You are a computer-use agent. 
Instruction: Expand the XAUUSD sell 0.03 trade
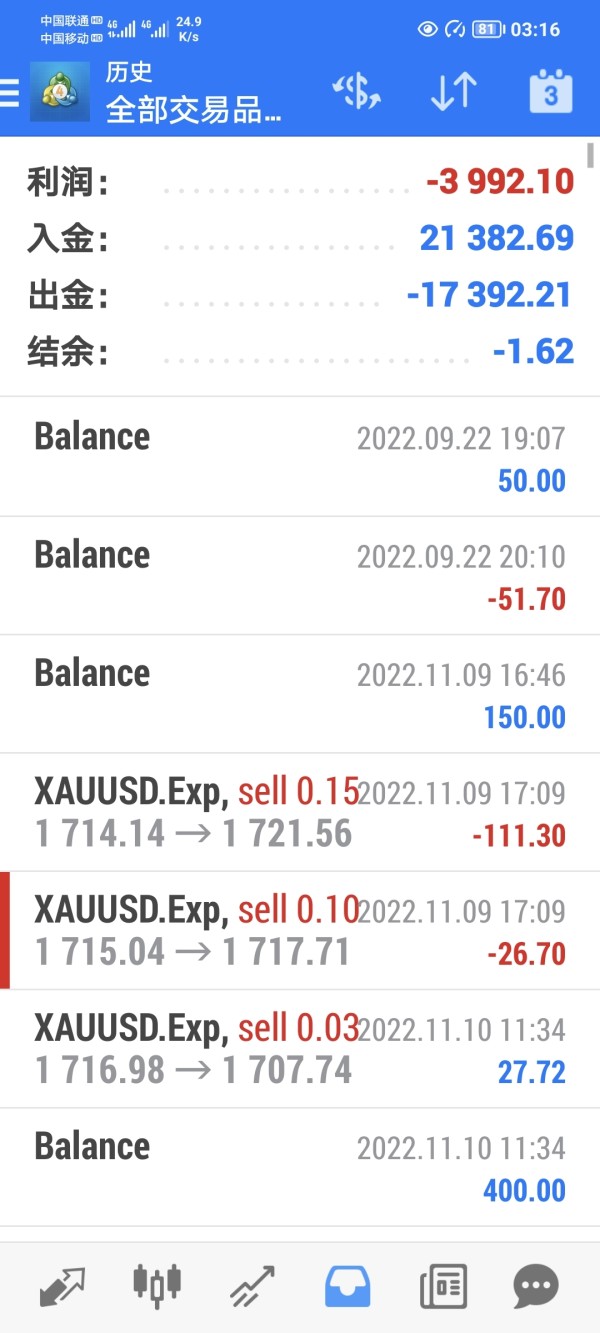300,1049
